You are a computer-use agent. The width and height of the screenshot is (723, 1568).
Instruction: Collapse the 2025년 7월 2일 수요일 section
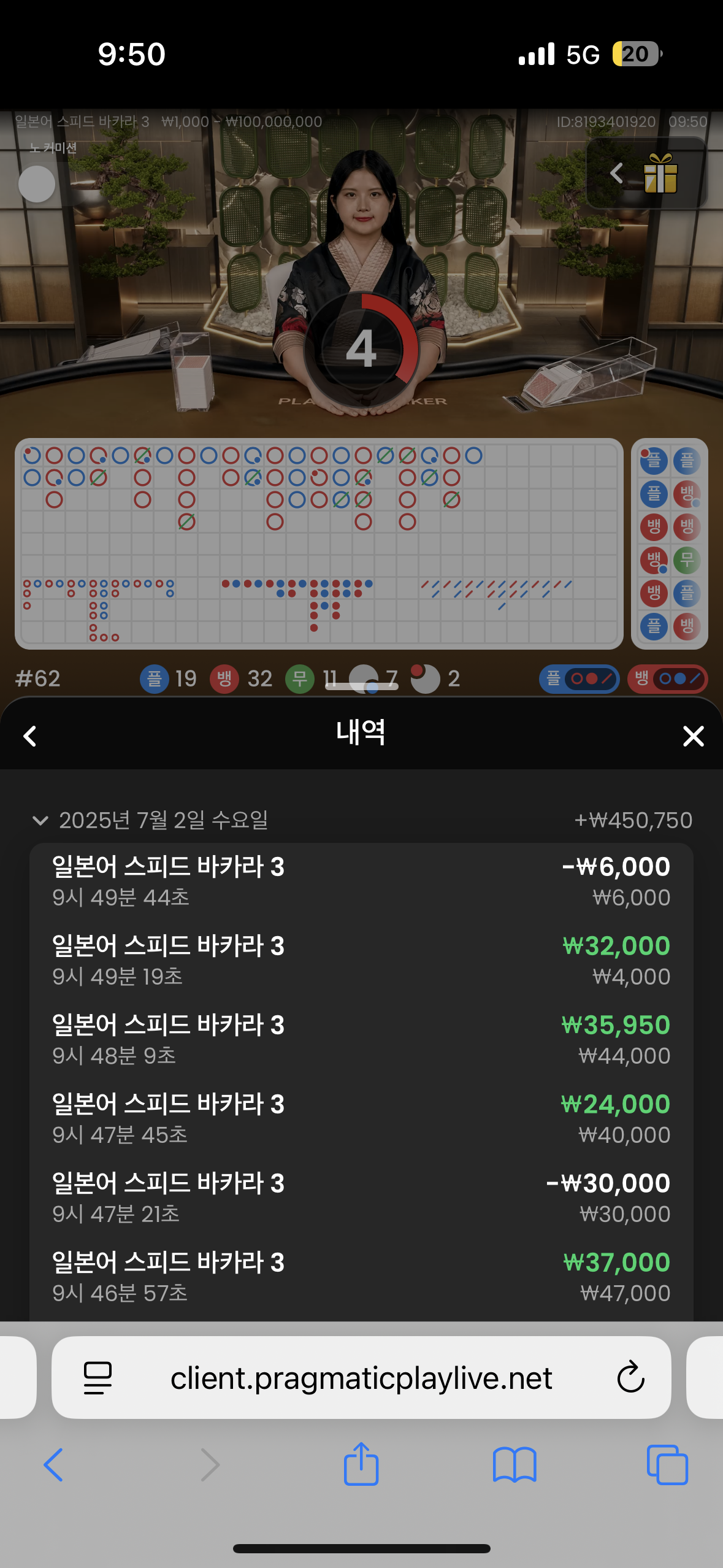[40, 820]
